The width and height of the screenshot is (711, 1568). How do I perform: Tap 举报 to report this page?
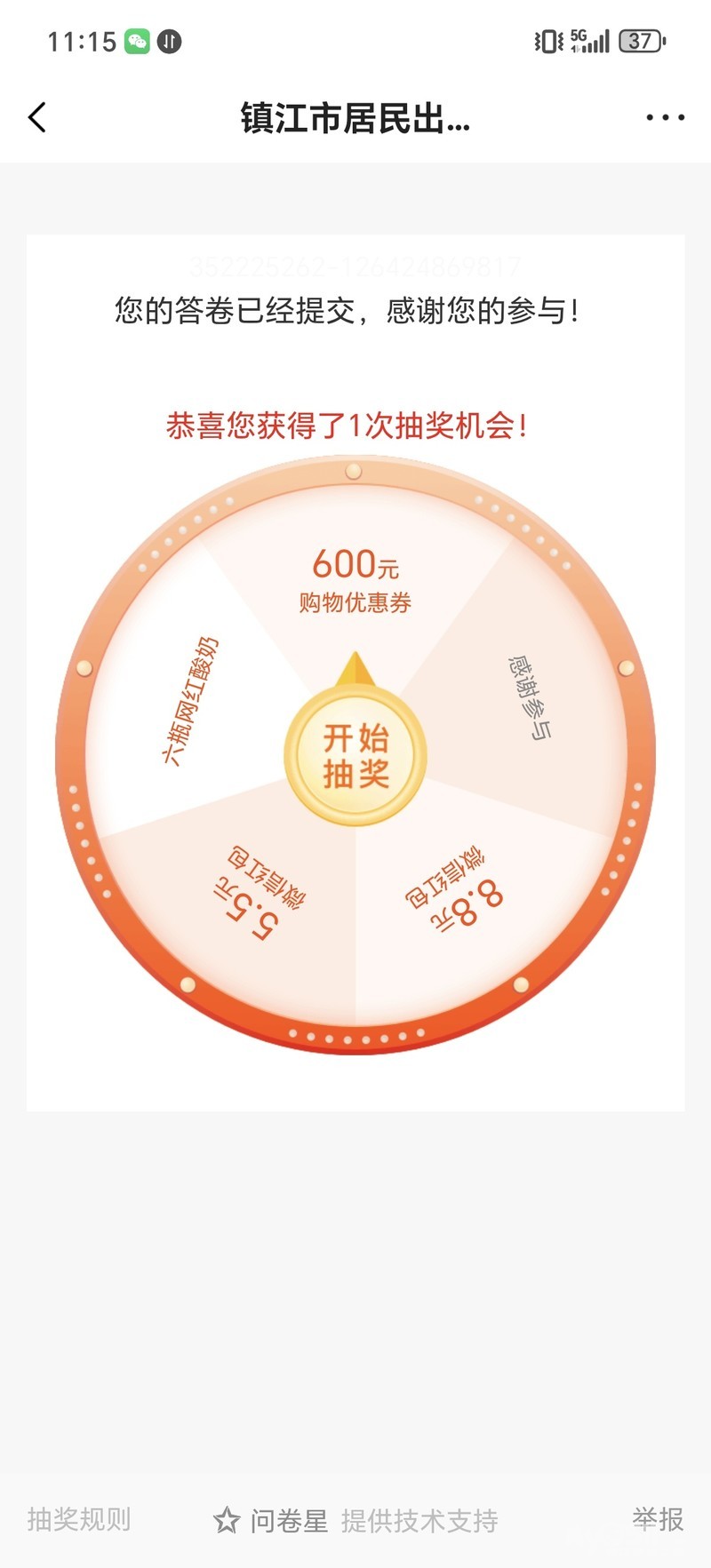tap(658, 1519)
